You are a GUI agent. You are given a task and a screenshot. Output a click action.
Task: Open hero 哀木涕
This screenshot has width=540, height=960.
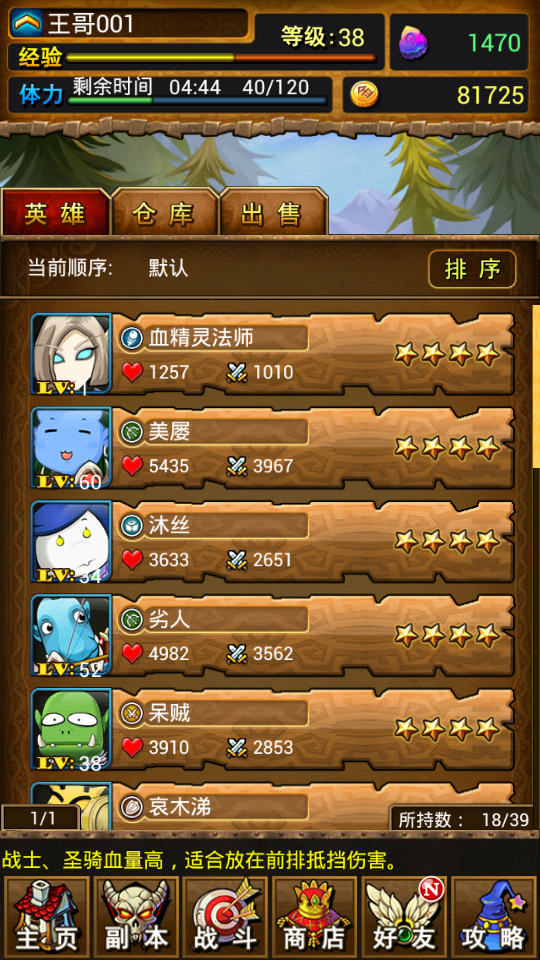pyautogui.click(x=272, y=806)
